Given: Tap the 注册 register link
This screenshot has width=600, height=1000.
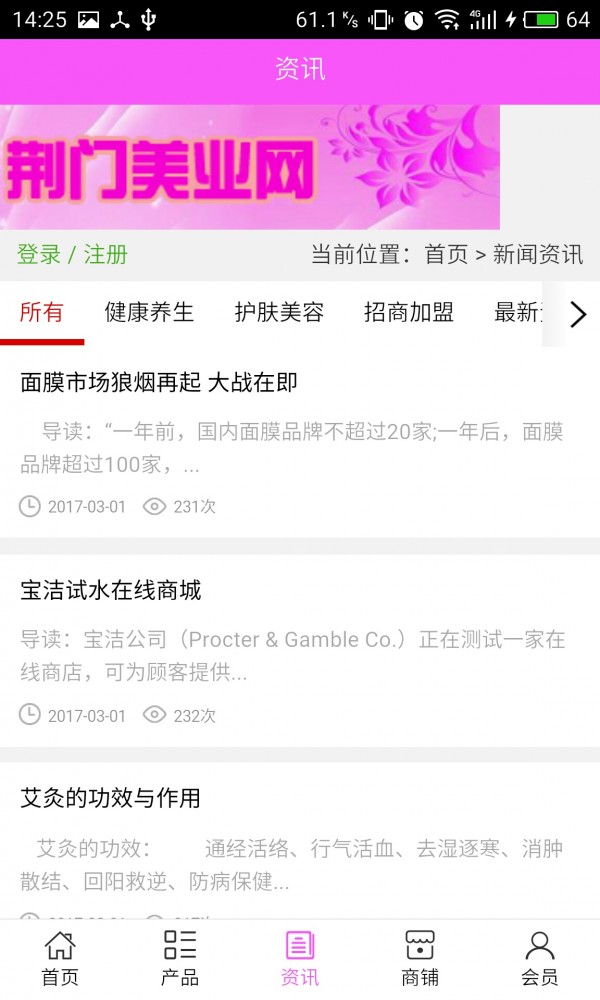Looking at the screenshot, I should click(x=105, y=254).
